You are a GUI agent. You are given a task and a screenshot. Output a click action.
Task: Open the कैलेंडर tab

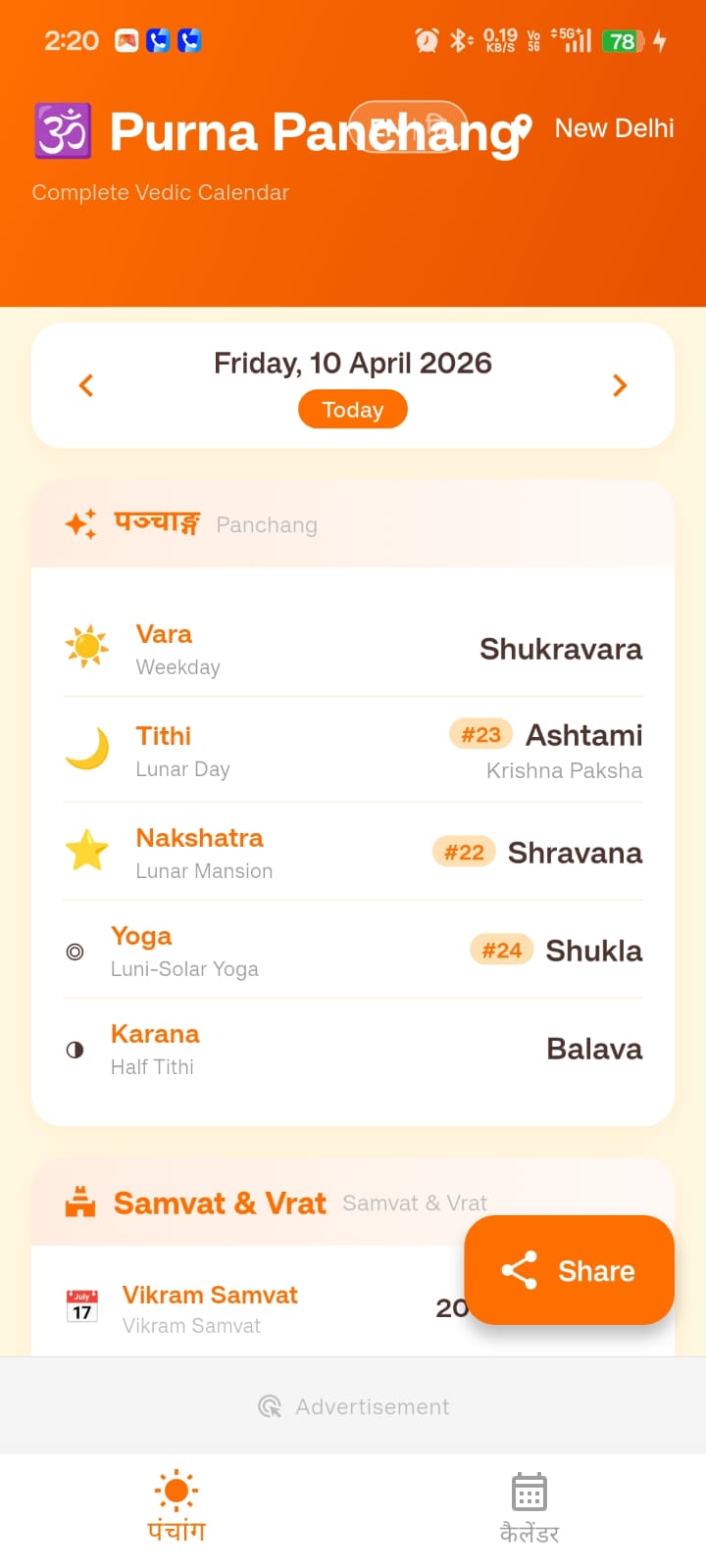tap(529, 1508)
